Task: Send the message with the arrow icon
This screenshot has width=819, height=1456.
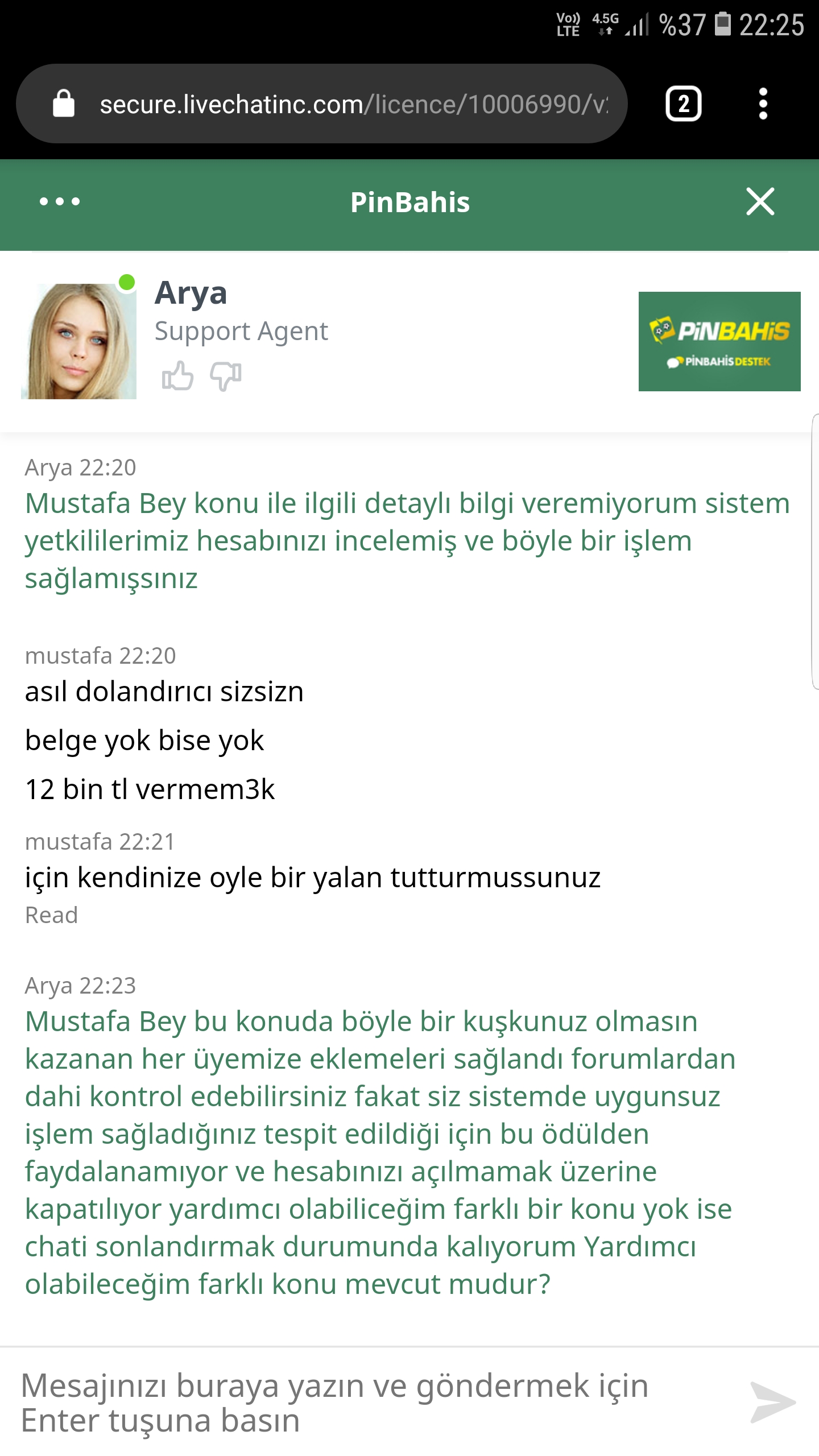Action: (772, 1402)
